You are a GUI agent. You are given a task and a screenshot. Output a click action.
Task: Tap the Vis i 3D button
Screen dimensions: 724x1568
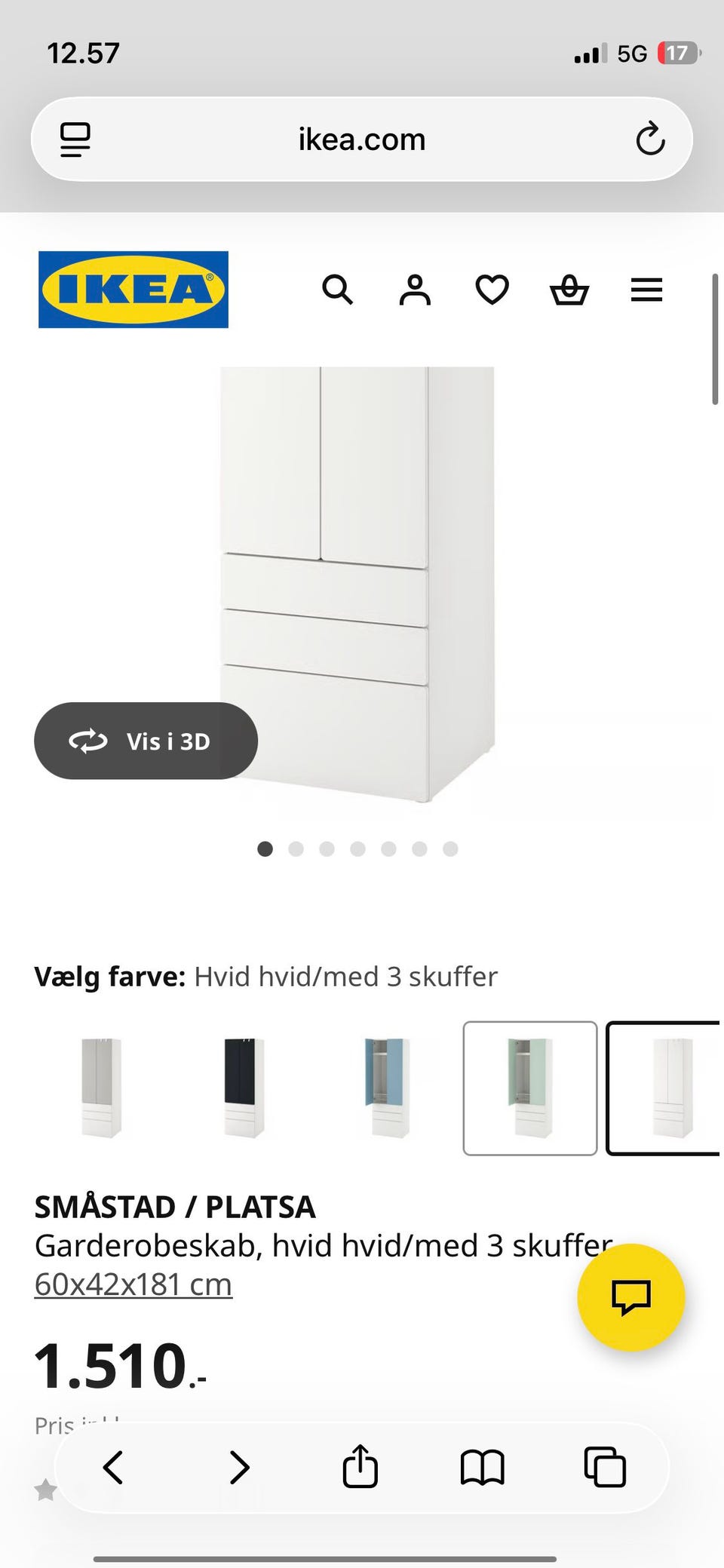point(146,741)
